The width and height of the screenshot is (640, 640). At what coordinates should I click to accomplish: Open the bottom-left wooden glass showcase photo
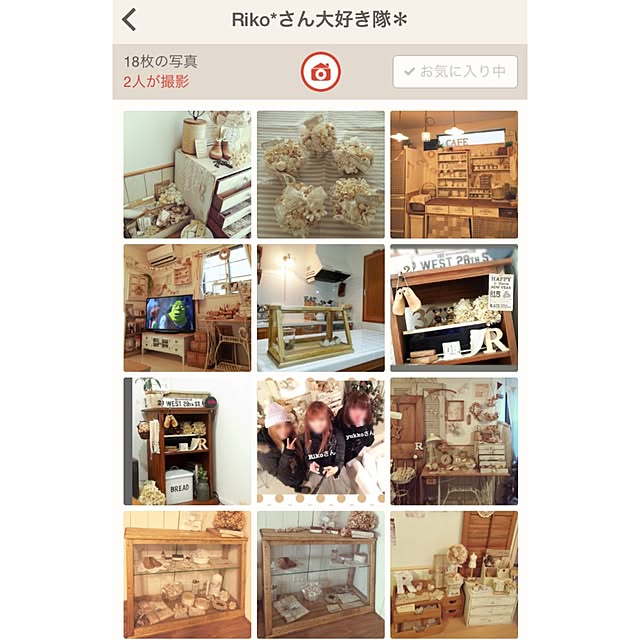pos(186,574)
